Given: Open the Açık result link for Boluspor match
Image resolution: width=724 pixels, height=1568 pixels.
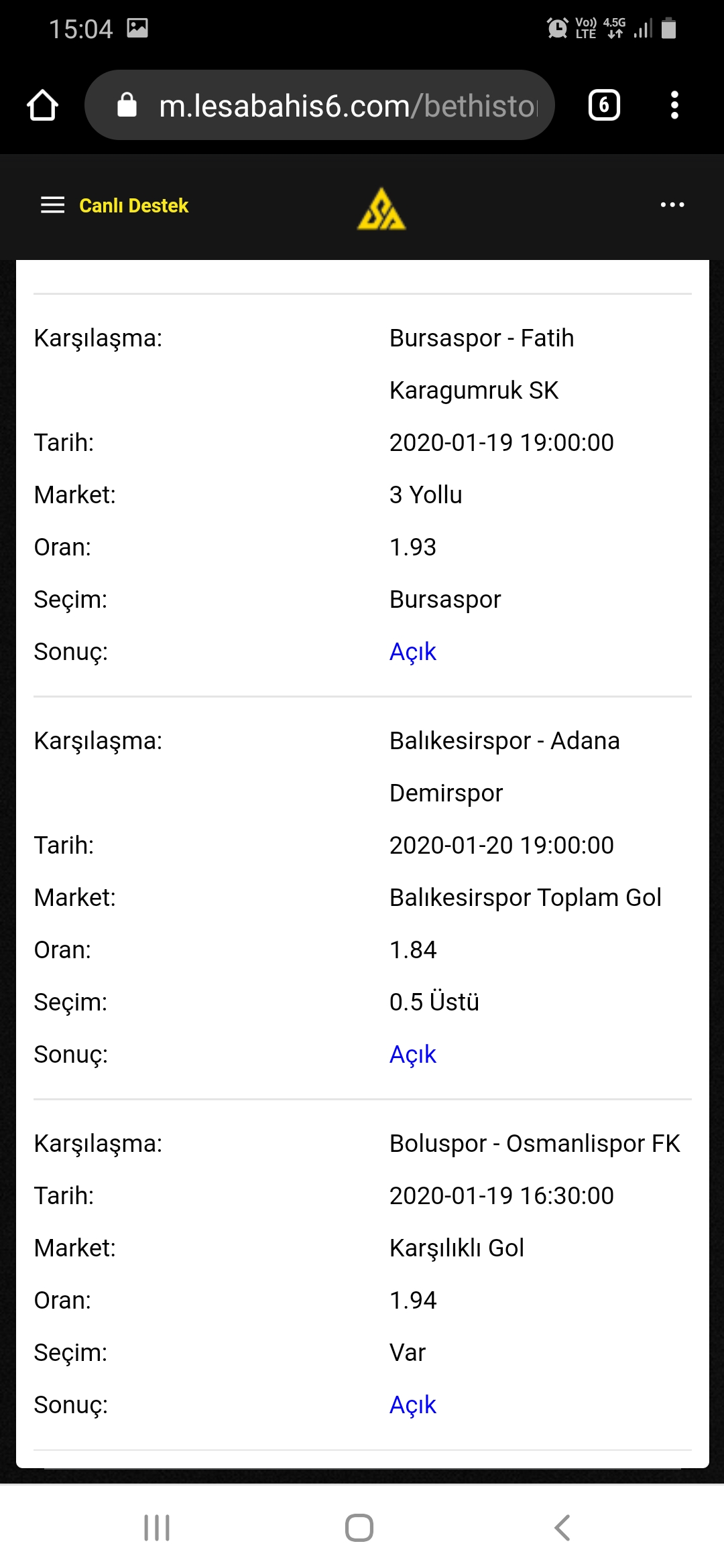Looking at the screenshot, I should pyautogui.click(x=413, y=1404).
